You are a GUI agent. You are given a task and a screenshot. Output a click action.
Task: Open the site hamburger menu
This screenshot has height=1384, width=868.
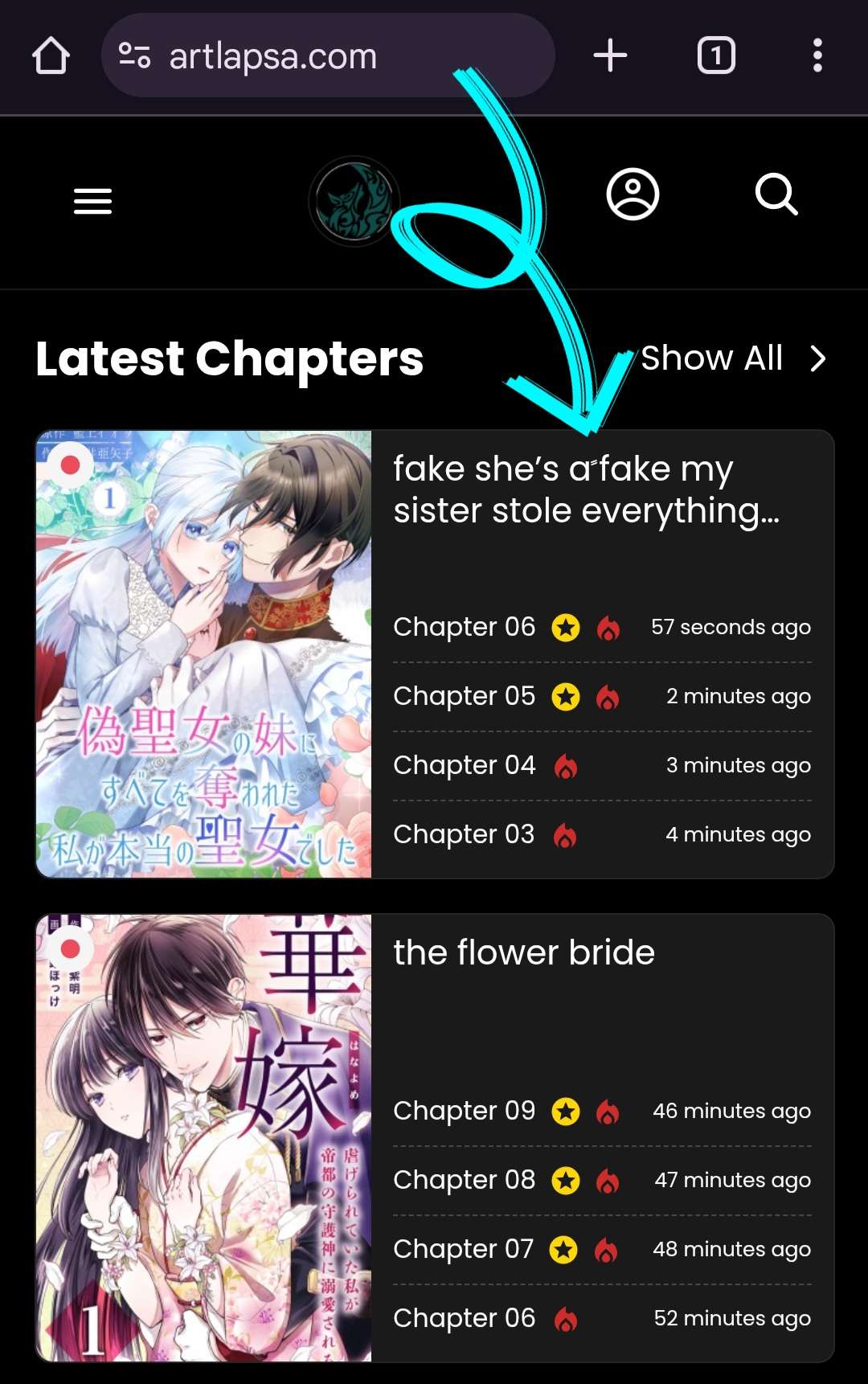pos(92,201)
